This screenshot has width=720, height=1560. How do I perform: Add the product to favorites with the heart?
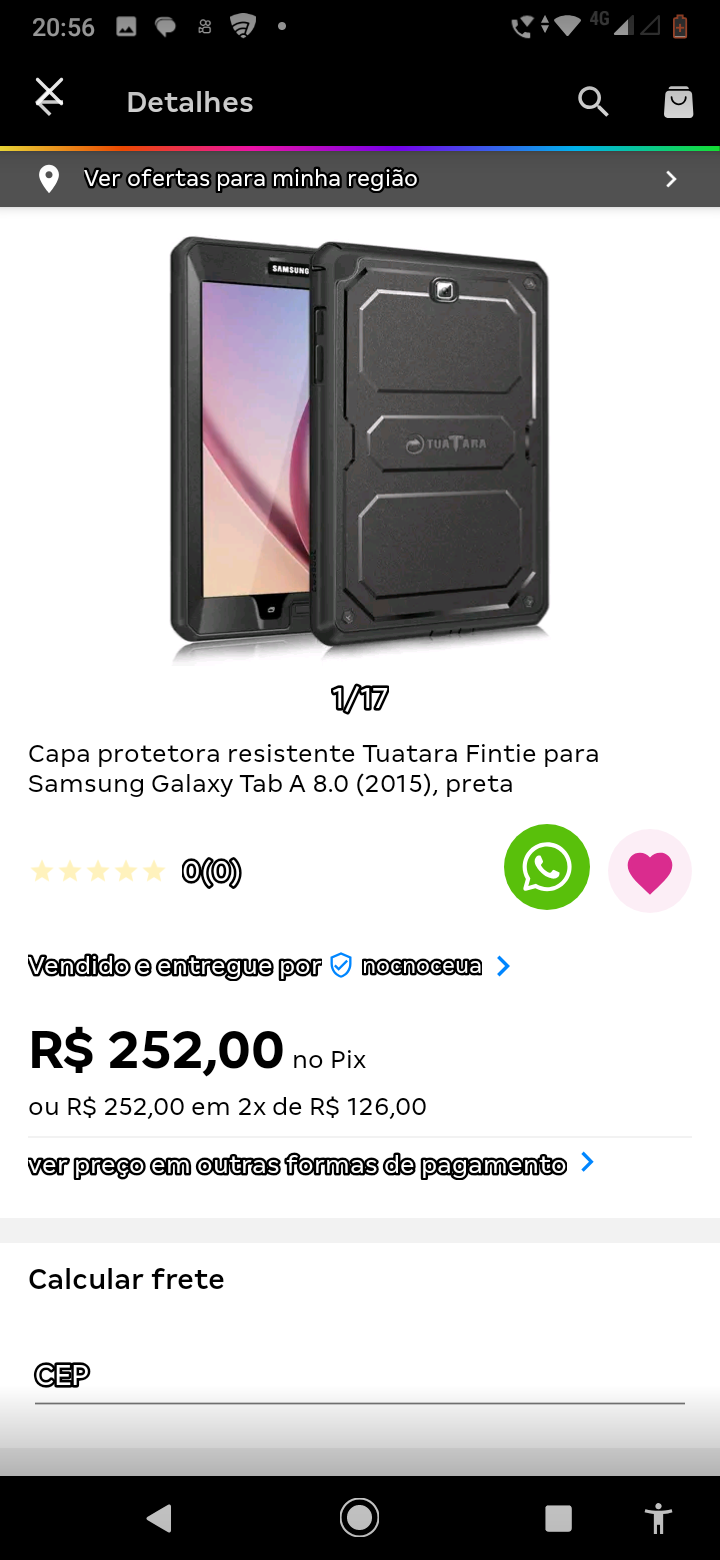(x=650, y=870)
